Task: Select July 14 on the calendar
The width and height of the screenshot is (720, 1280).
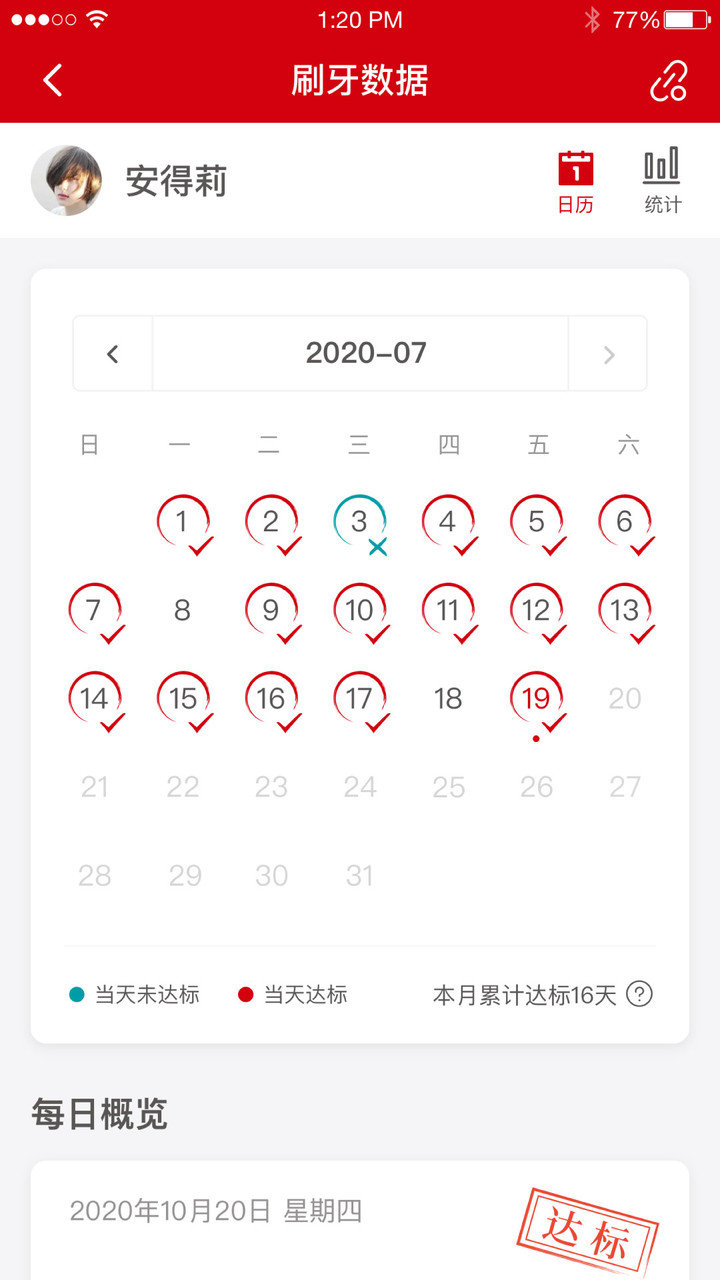Action: point(94,699)
